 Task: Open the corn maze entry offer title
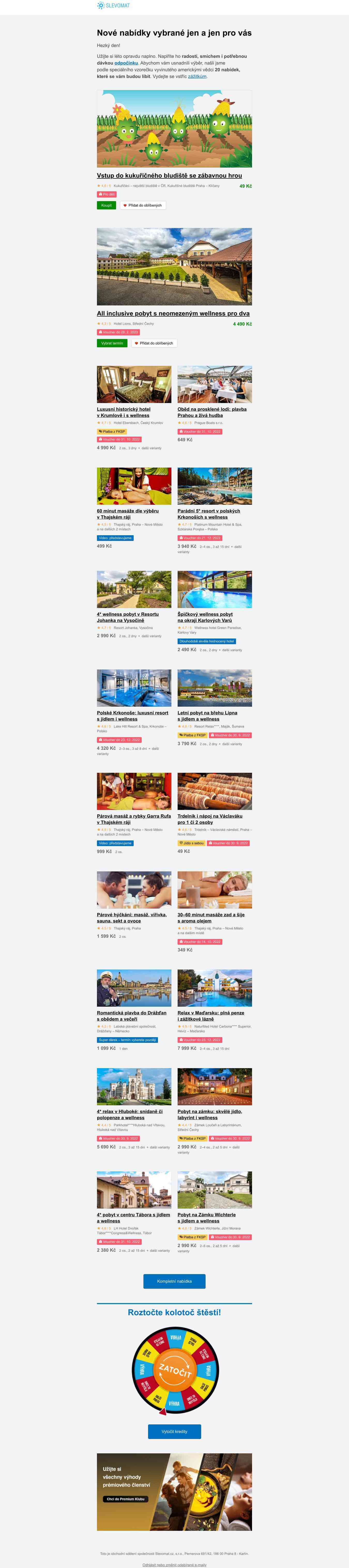(x=169, y=175)
